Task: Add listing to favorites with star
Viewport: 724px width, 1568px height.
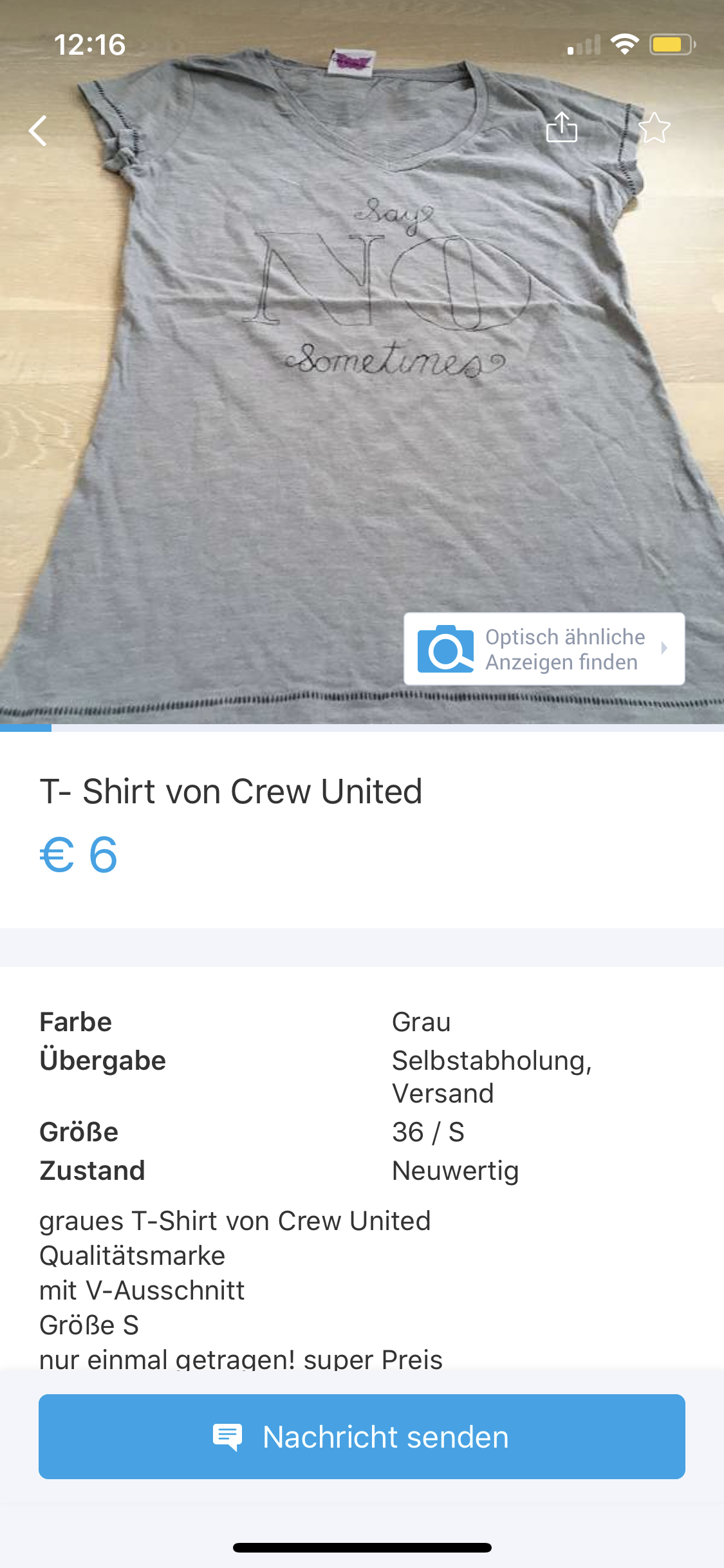Action: 654,127
